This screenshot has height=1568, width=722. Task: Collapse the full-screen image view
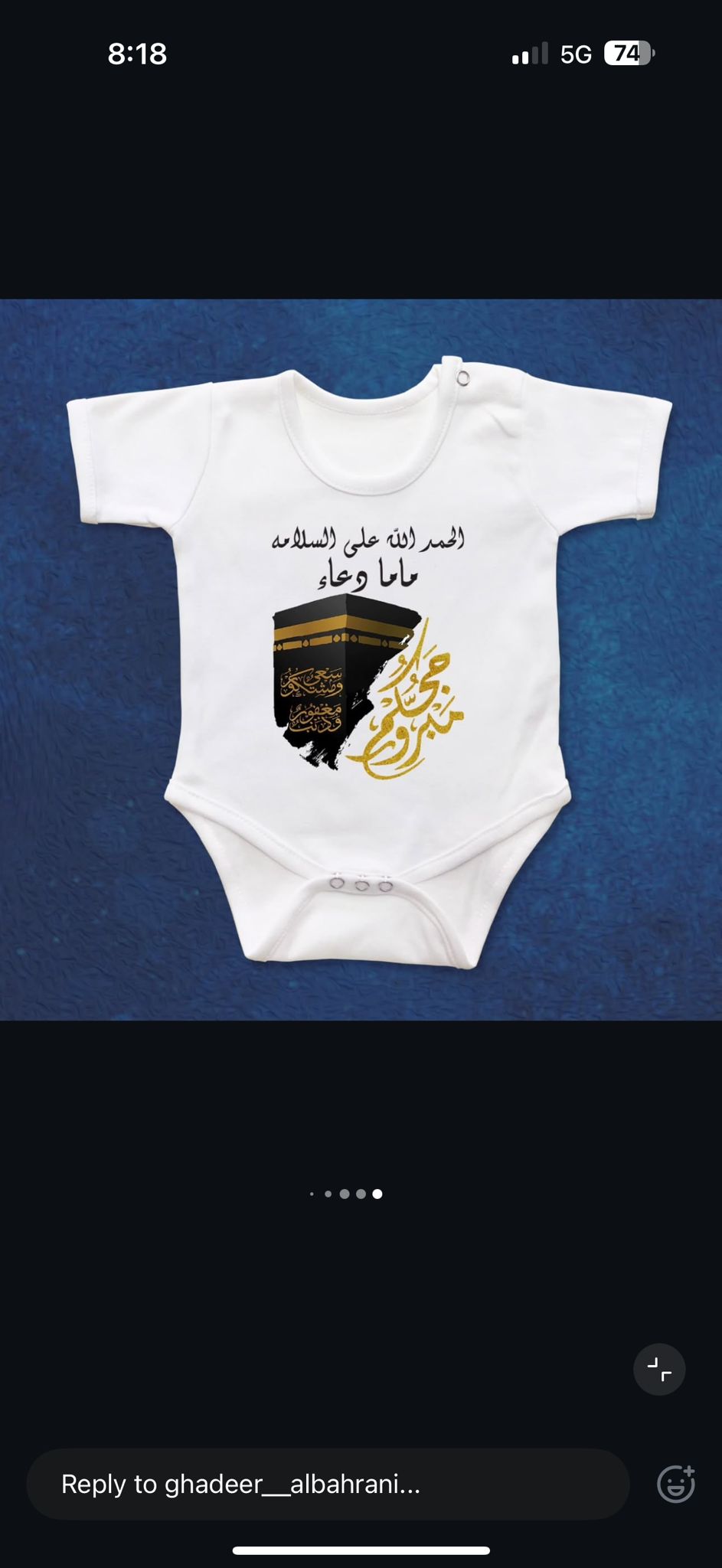click(659, 1369)
